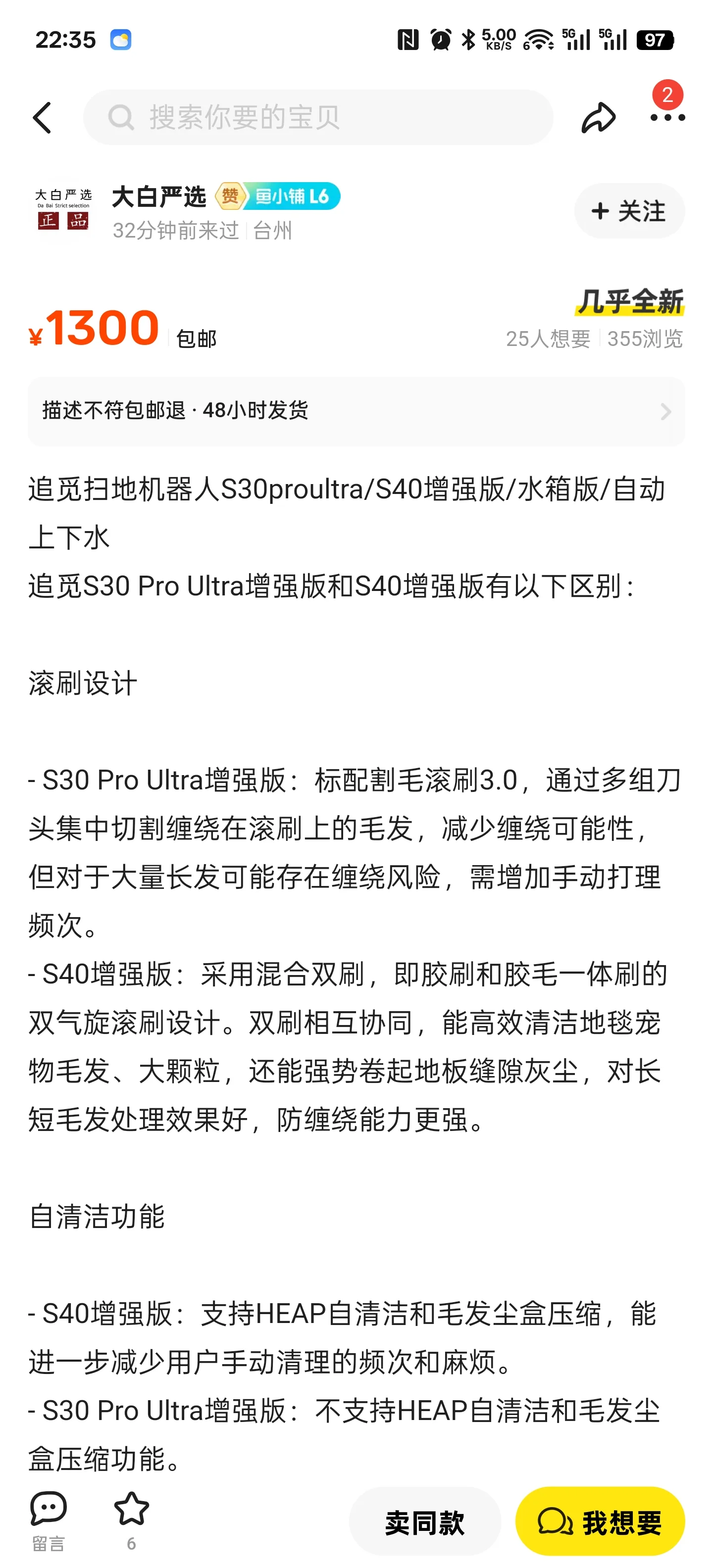
Task: Go back using the top-left arrow
Action: click(x=42, y=117)
